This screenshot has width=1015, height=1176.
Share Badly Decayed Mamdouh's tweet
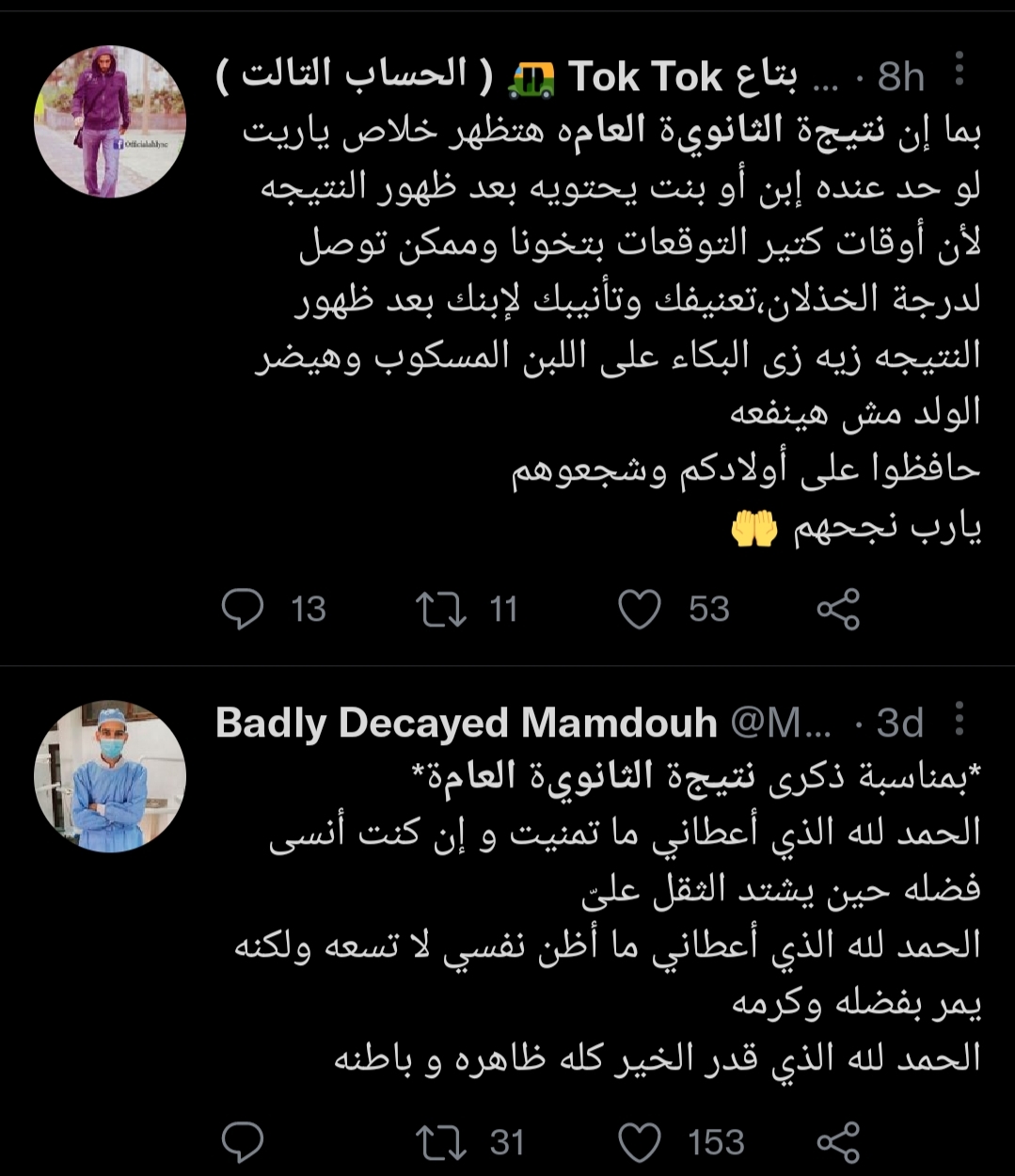pyautogui.click(x=838, y=1142)
